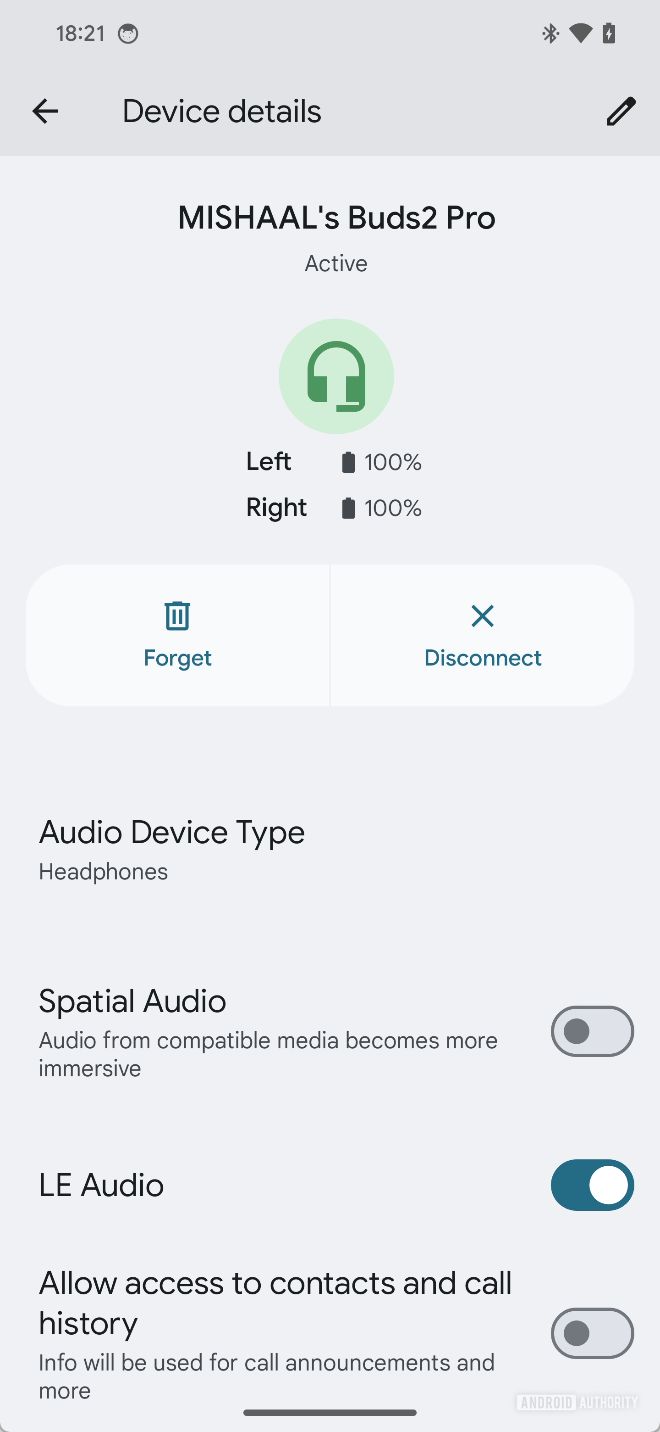This screenshot has width=660, height=1432.
Task: Forget MISHAAL's Buds2 Pro
Action: (x=178, y=635)
